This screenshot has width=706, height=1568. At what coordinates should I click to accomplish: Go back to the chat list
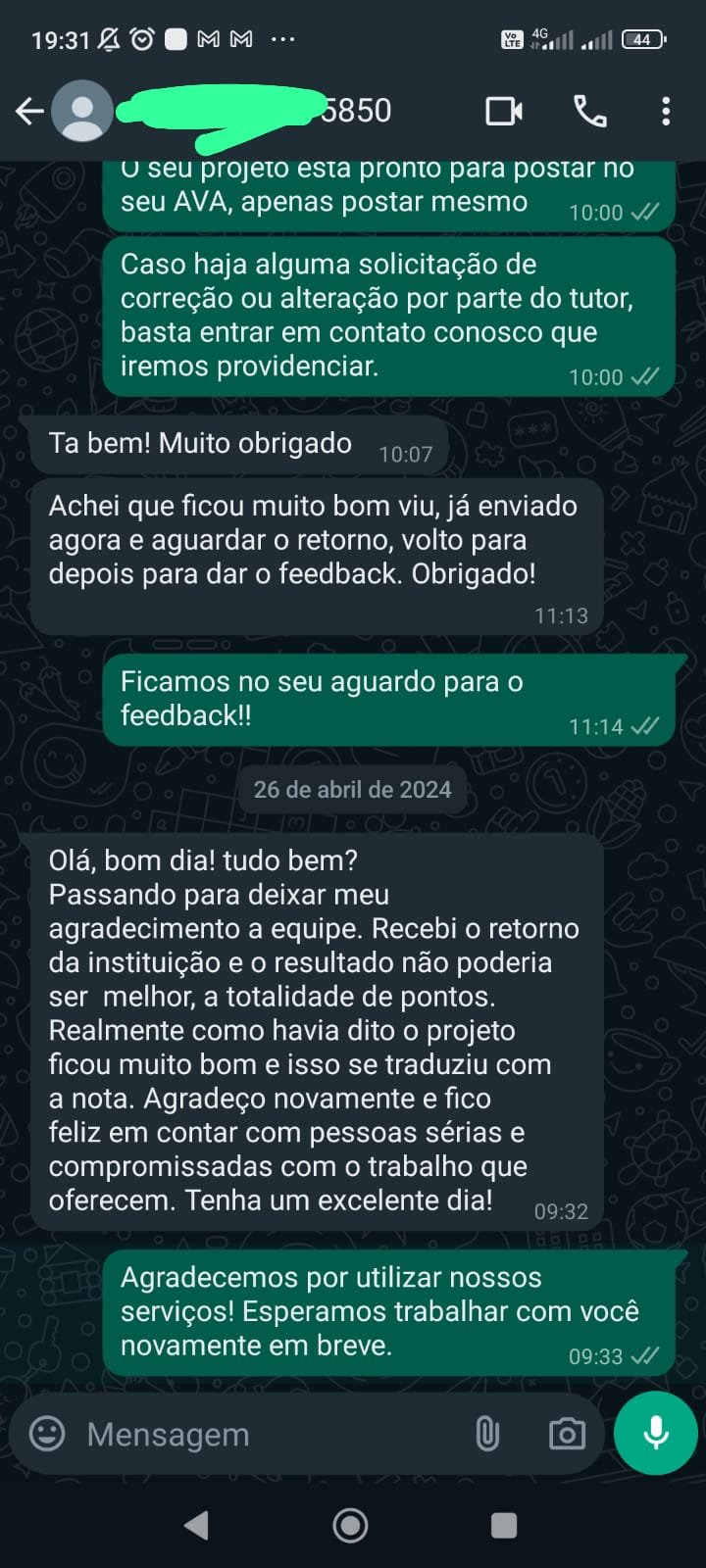[x=29, y=111]
